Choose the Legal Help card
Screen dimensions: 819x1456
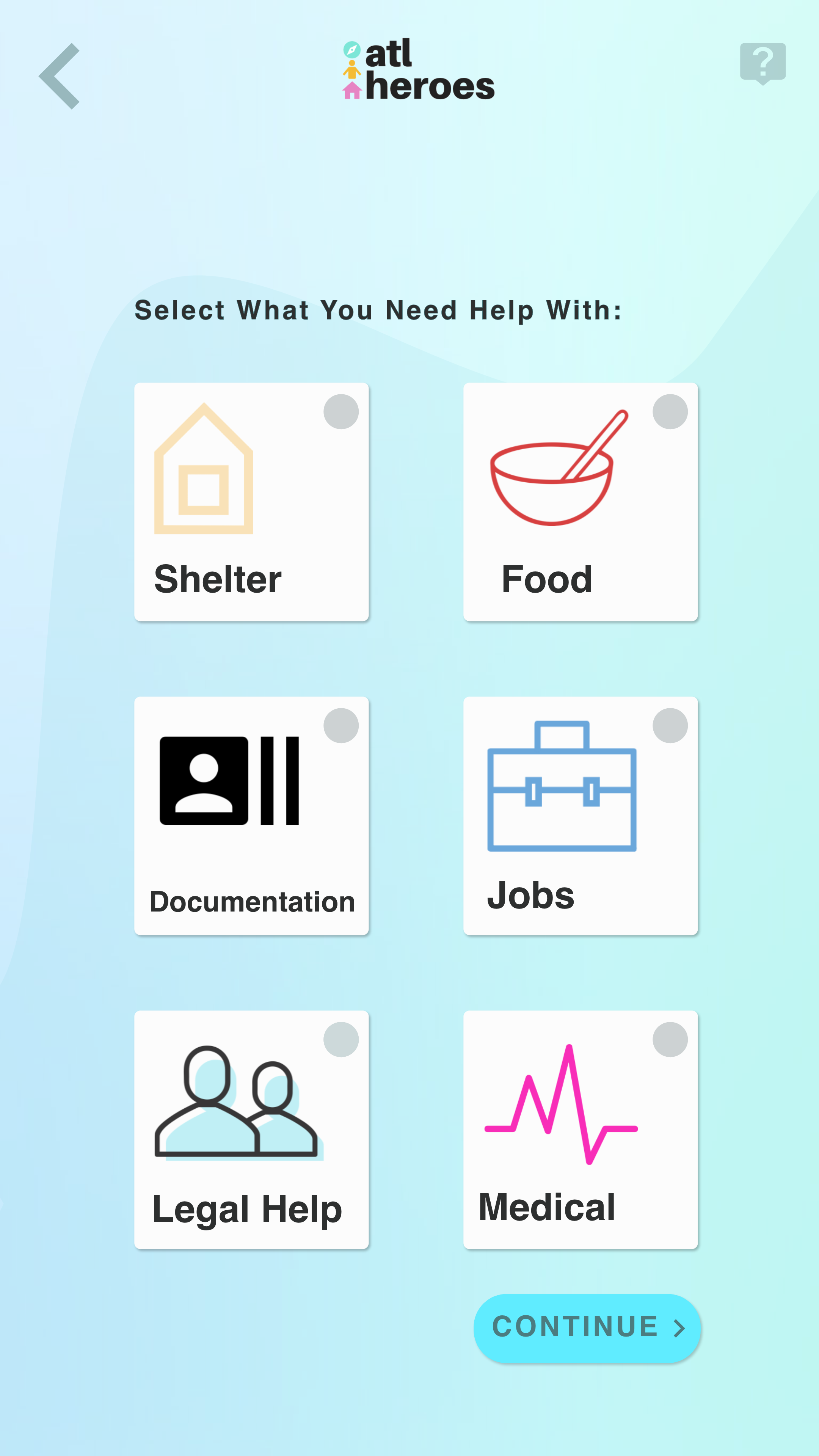[251, 1129]
